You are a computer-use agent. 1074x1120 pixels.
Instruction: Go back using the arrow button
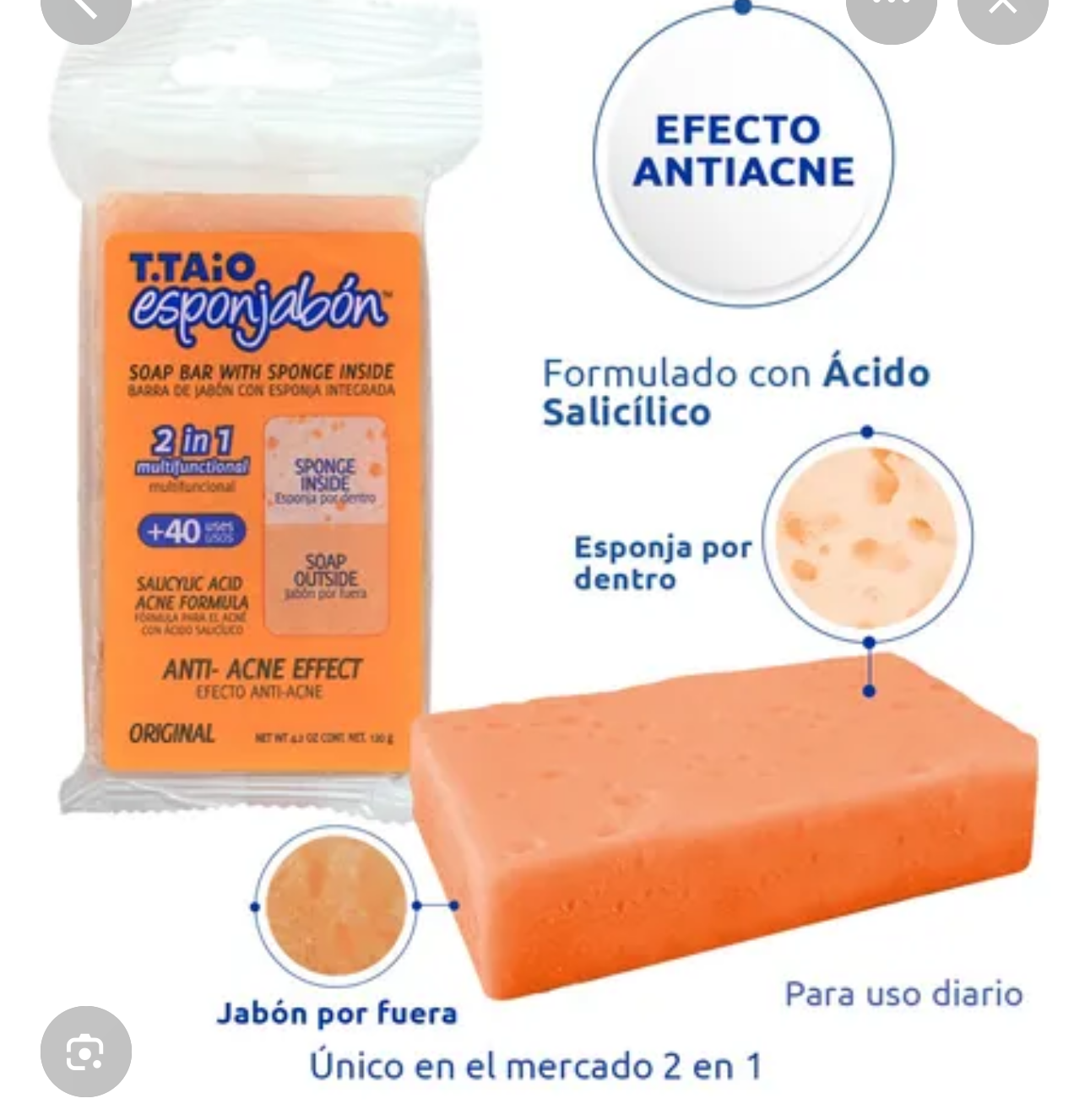(86, 8)
